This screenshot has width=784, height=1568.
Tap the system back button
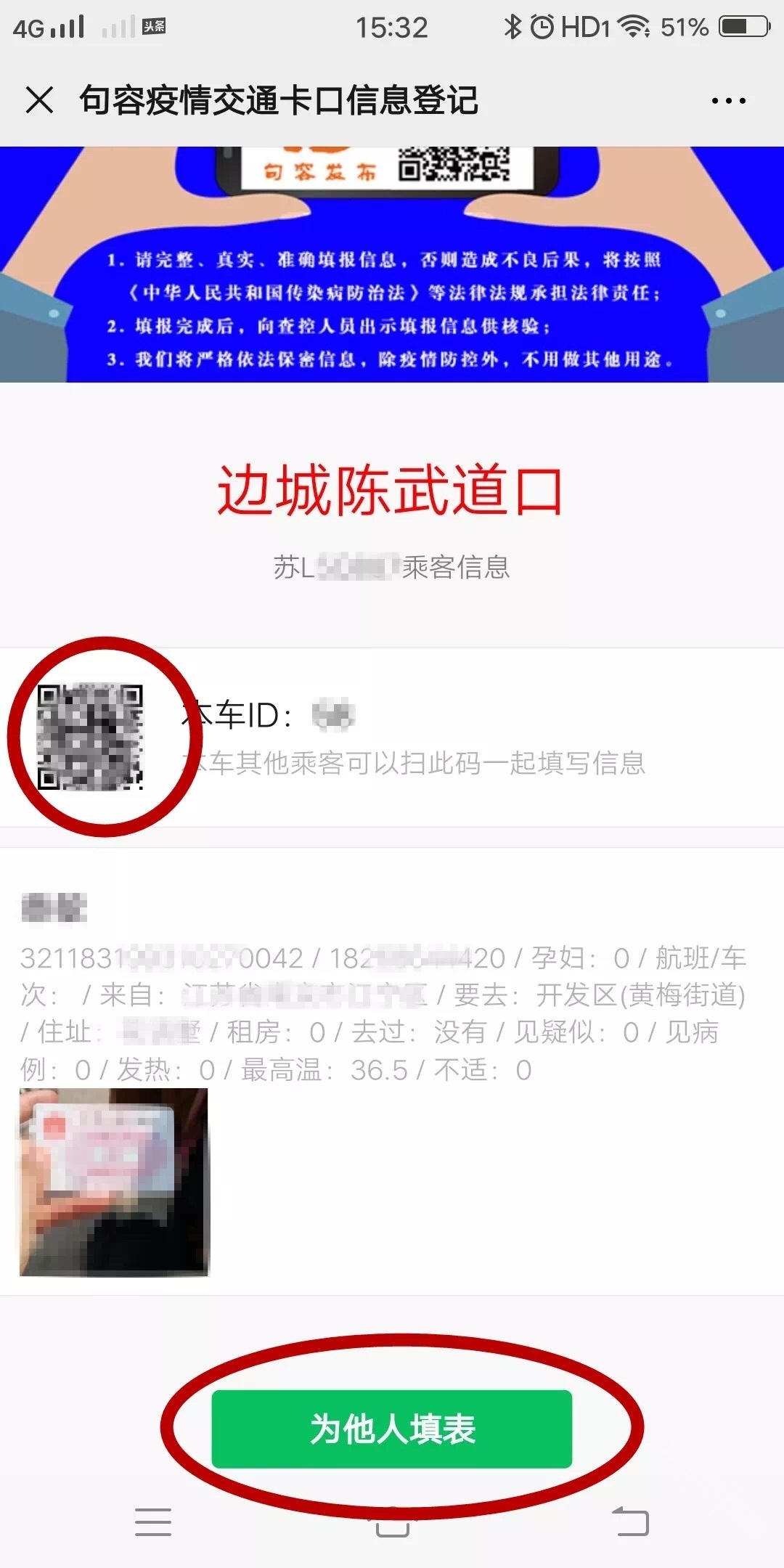630,1521
